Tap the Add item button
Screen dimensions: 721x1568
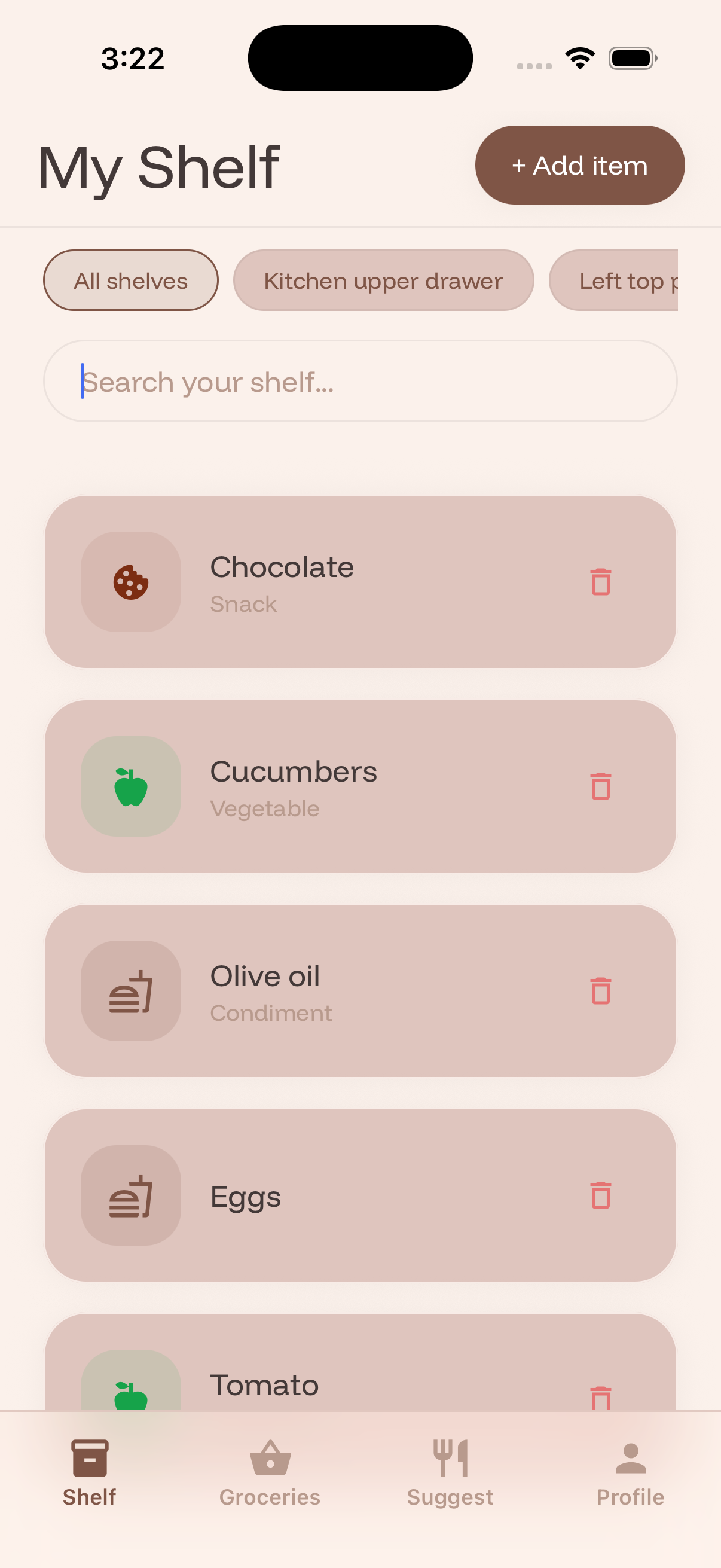click(x=579, y=165)
